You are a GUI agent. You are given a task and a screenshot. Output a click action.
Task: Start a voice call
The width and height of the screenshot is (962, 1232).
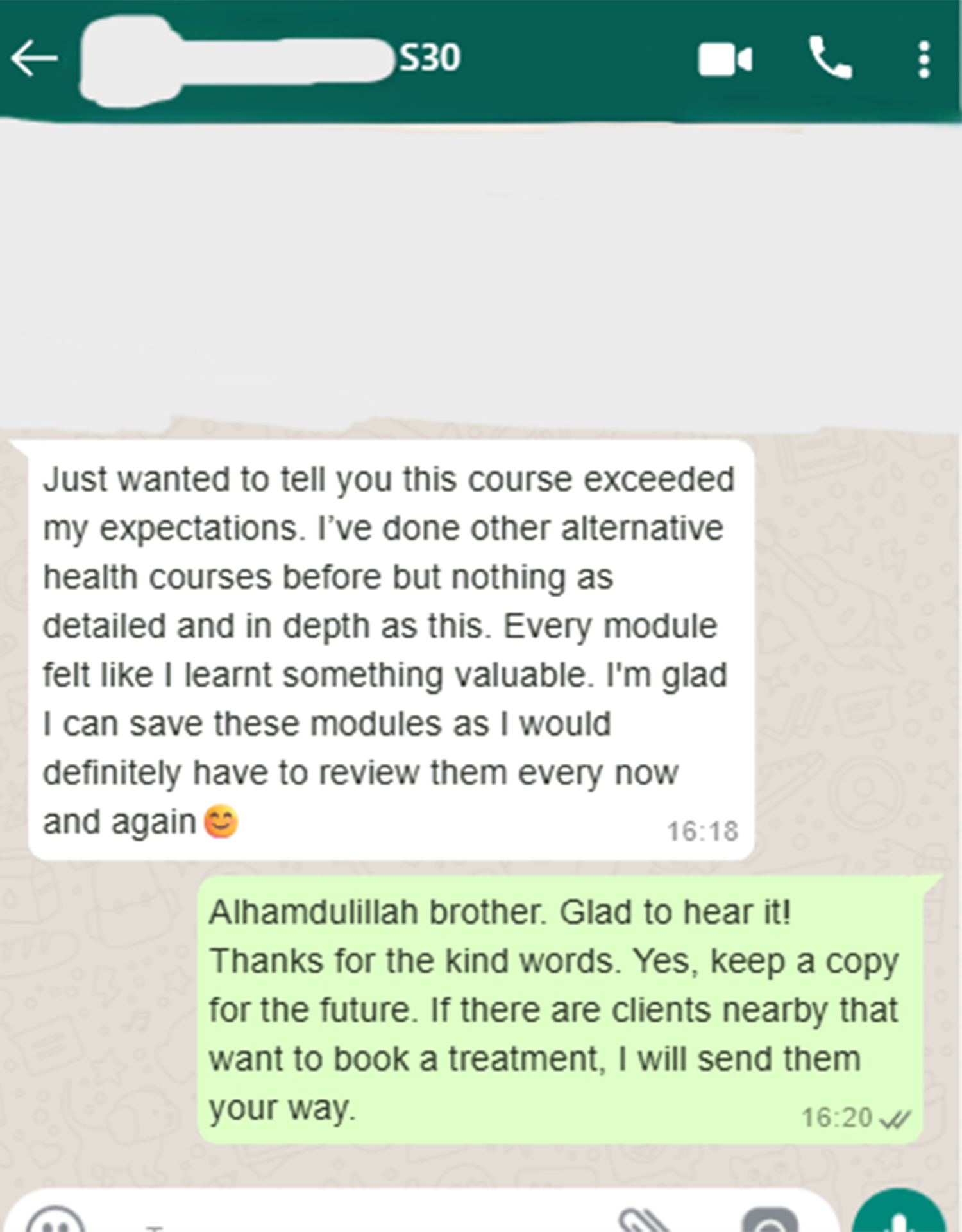[831, 58]
